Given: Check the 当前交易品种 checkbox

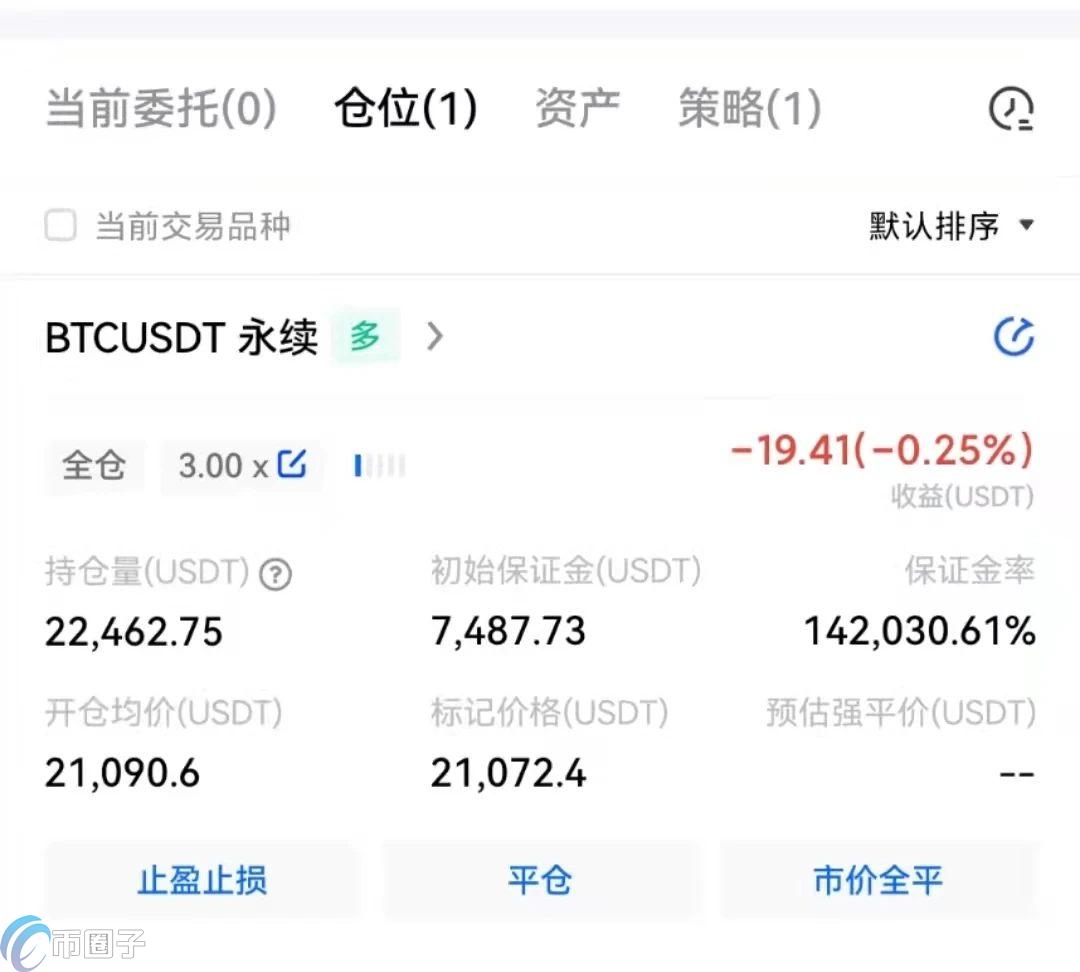Looking at the screenshot, I should 61,226.
